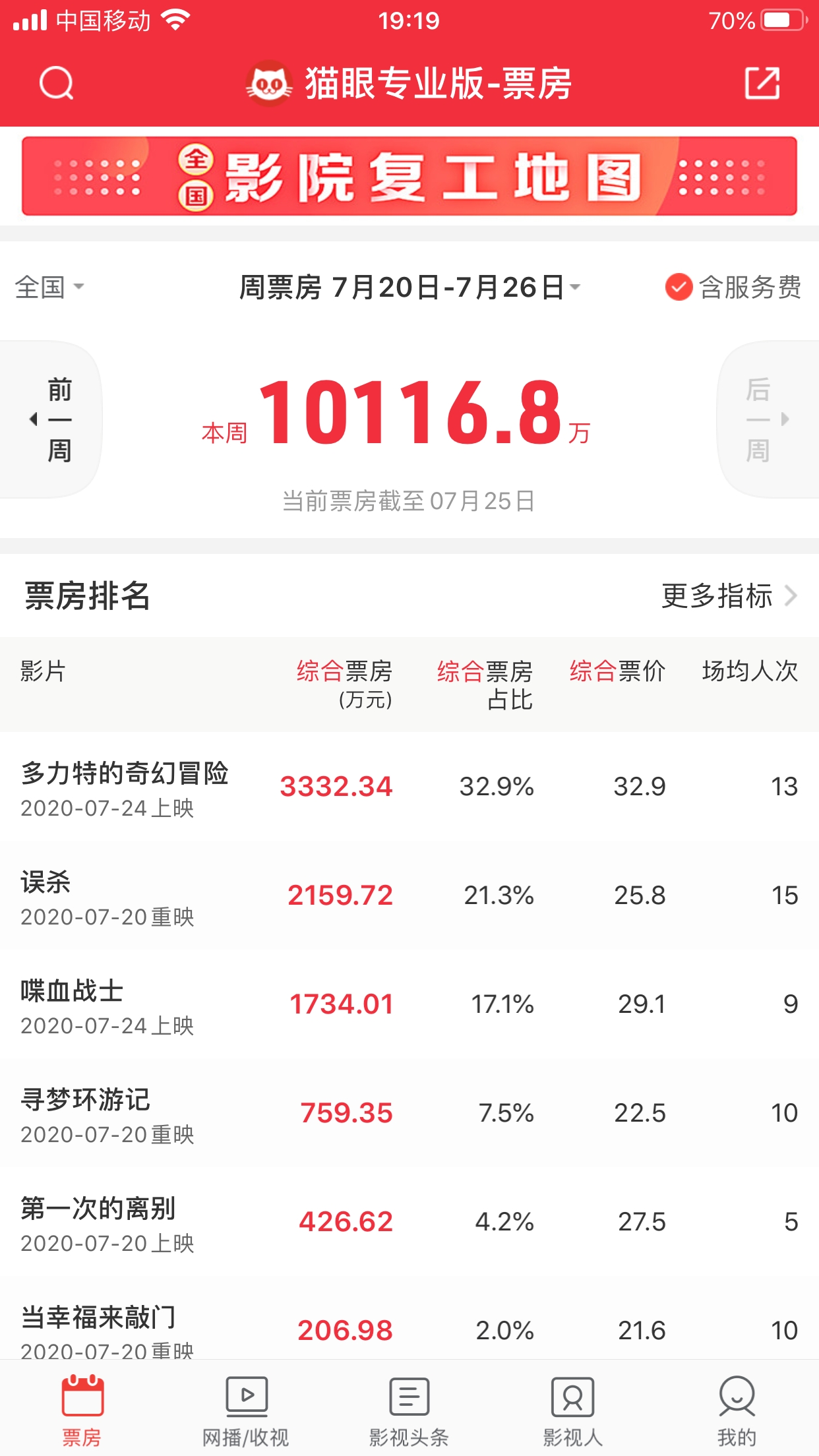
Task: Open the 影院复工地图 banner
Action: coord(409,176)
